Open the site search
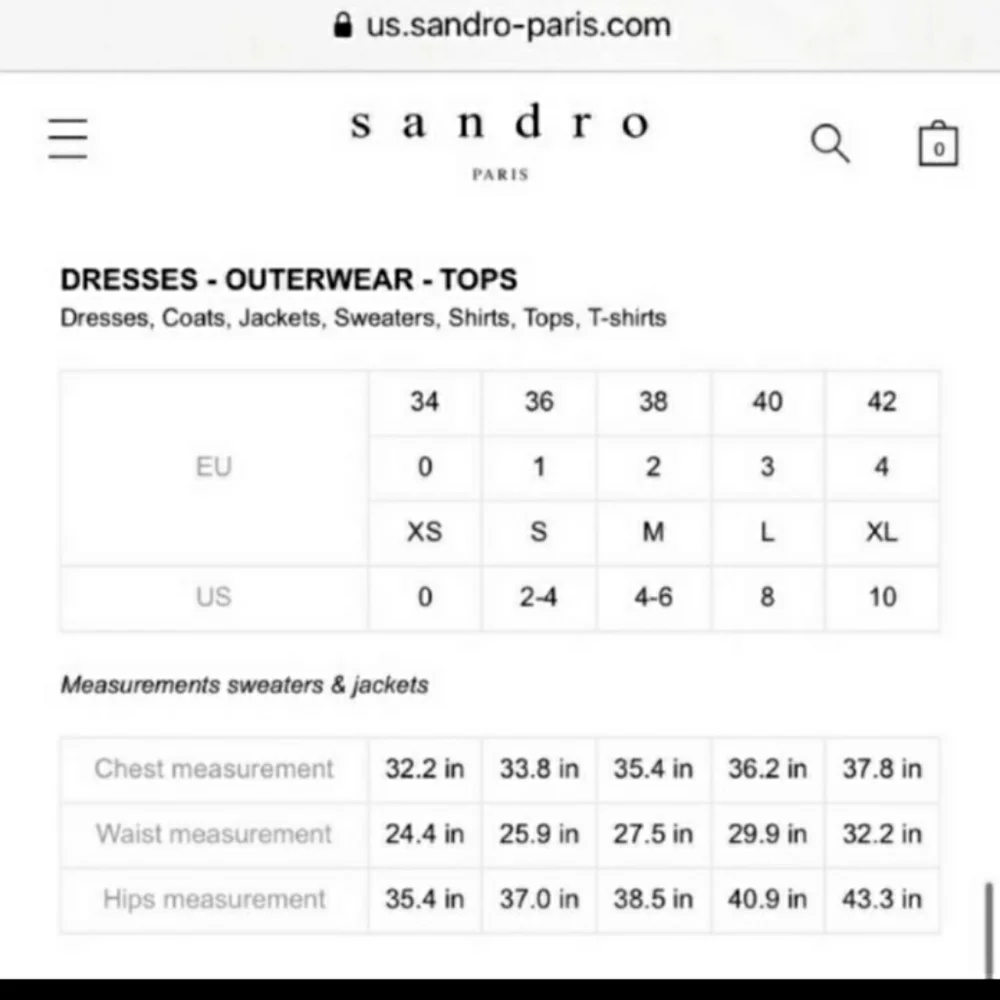 [x=830, y=144]
